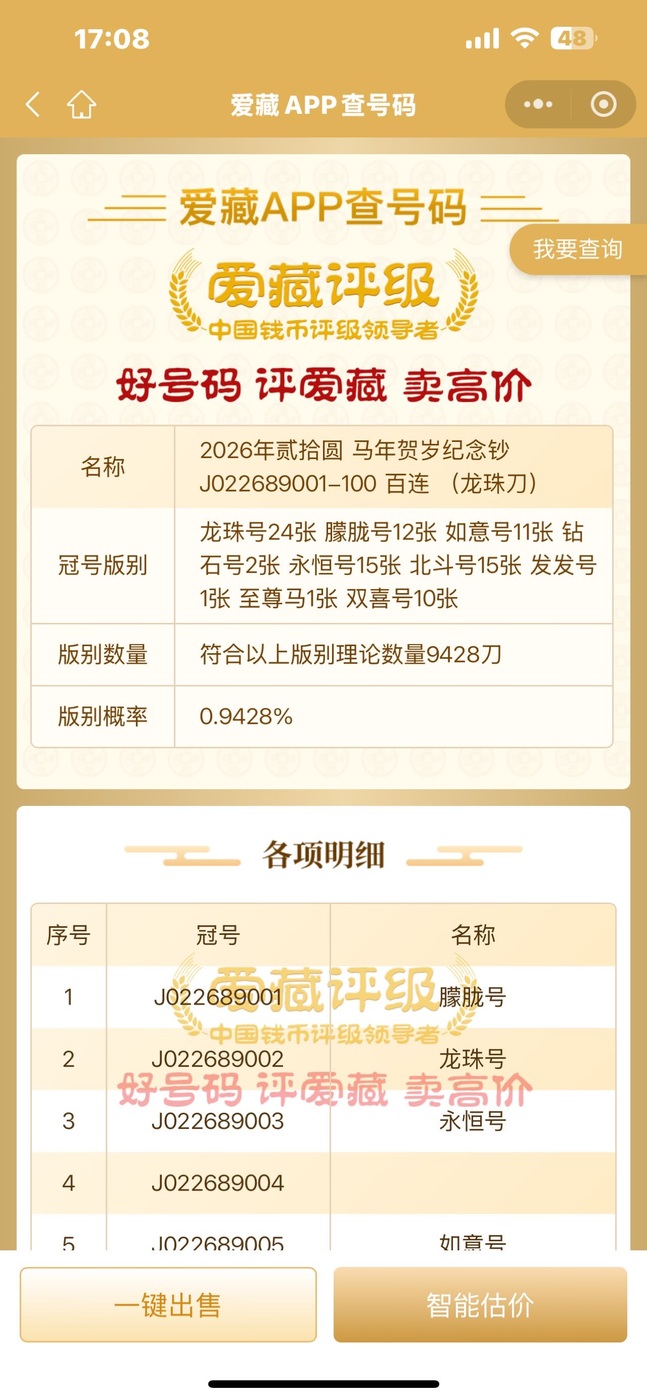Viewport: 647px width, 1400px height.
Task: Open the three-dot more menu
Action: point(538,104)
